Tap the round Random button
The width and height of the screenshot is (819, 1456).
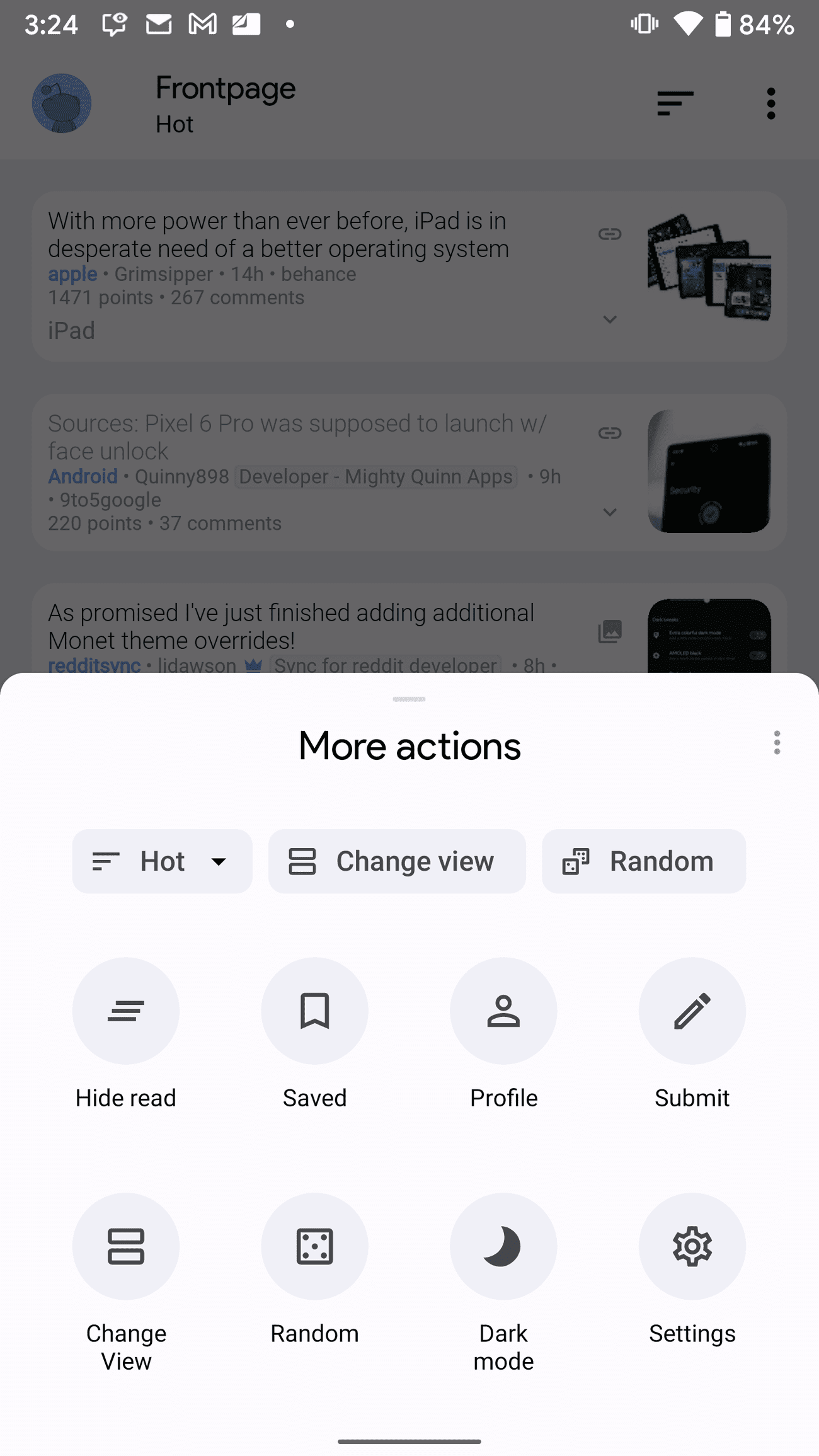(314, 1246)
